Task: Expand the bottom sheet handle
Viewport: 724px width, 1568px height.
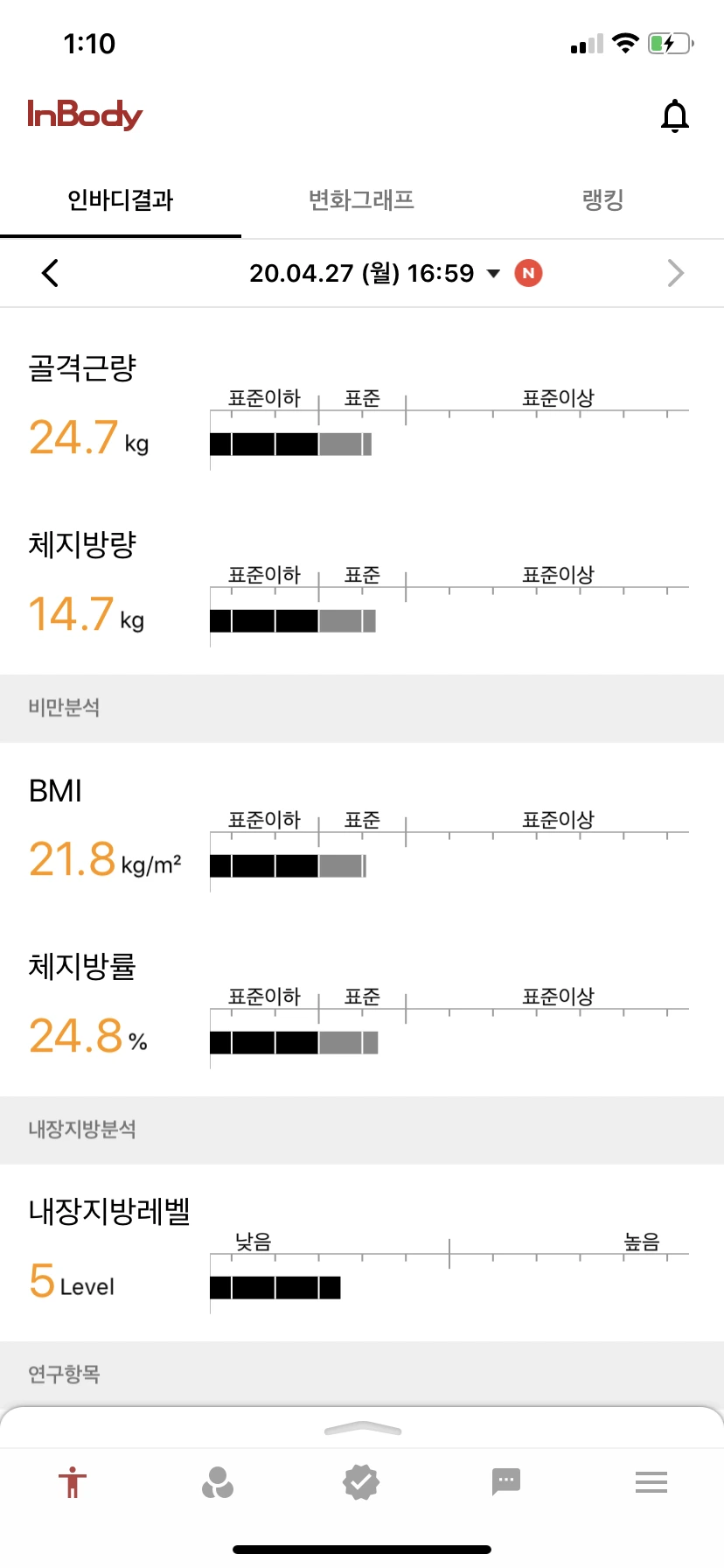Action: [362, 1429]
